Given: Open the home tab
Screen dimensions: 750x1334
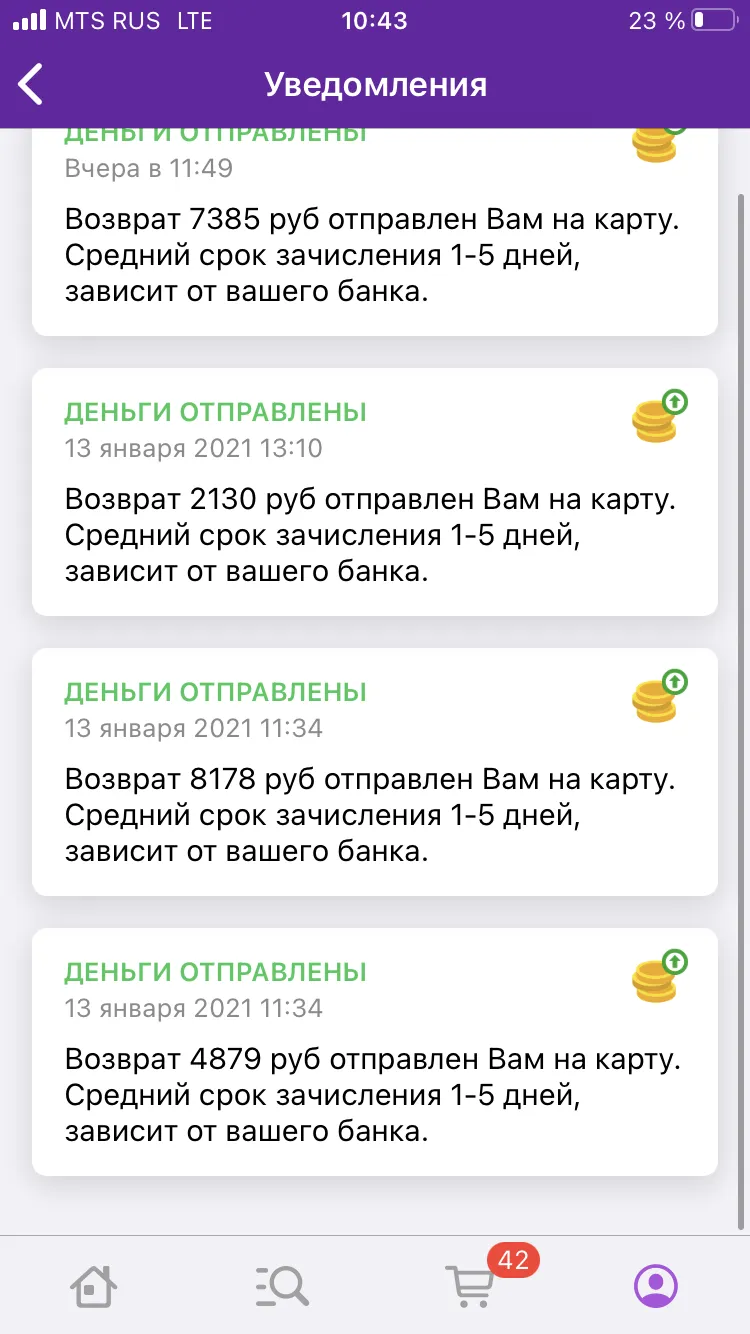Looking at the screenshot, I should 94,1284.
